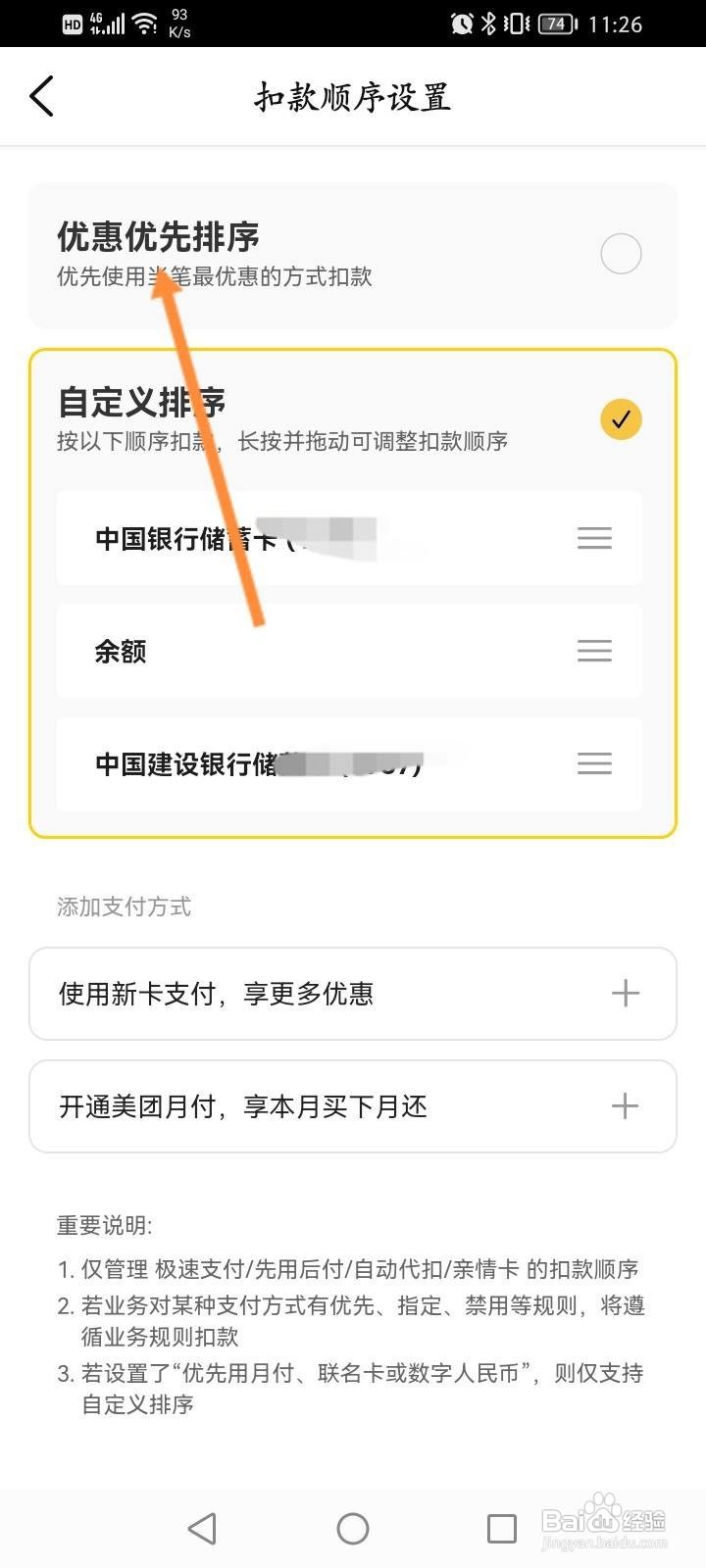The width and height of the screenshot is (706, 1568).
Task: Click the plus icon for 使用新卡支付
Action: click(624, 993)
